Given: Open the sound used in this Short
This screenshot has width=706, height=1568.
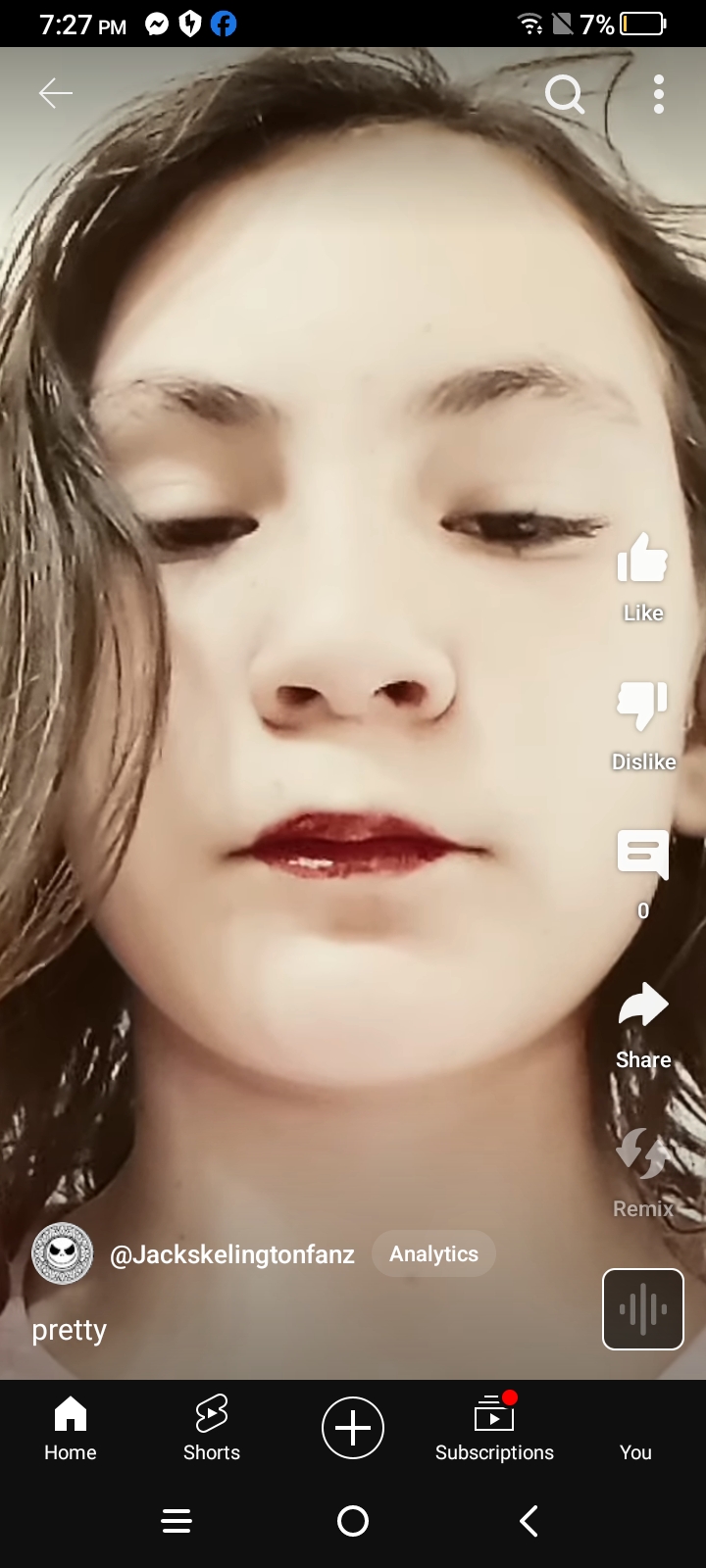Looking at the screenshot, I should click(x=642, y=1309).
